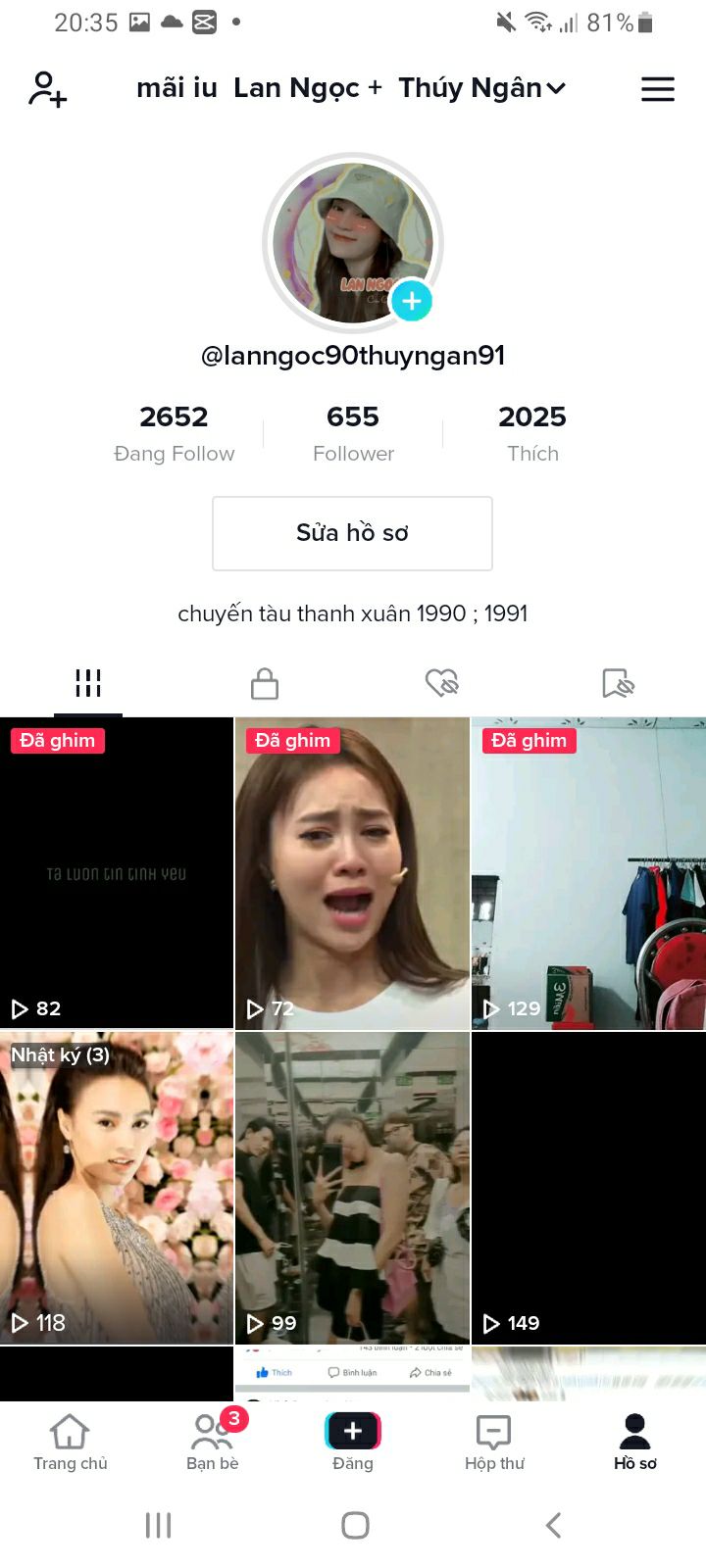
Task: Tap Sửa hồ sơ button
Action: [352, 533]
